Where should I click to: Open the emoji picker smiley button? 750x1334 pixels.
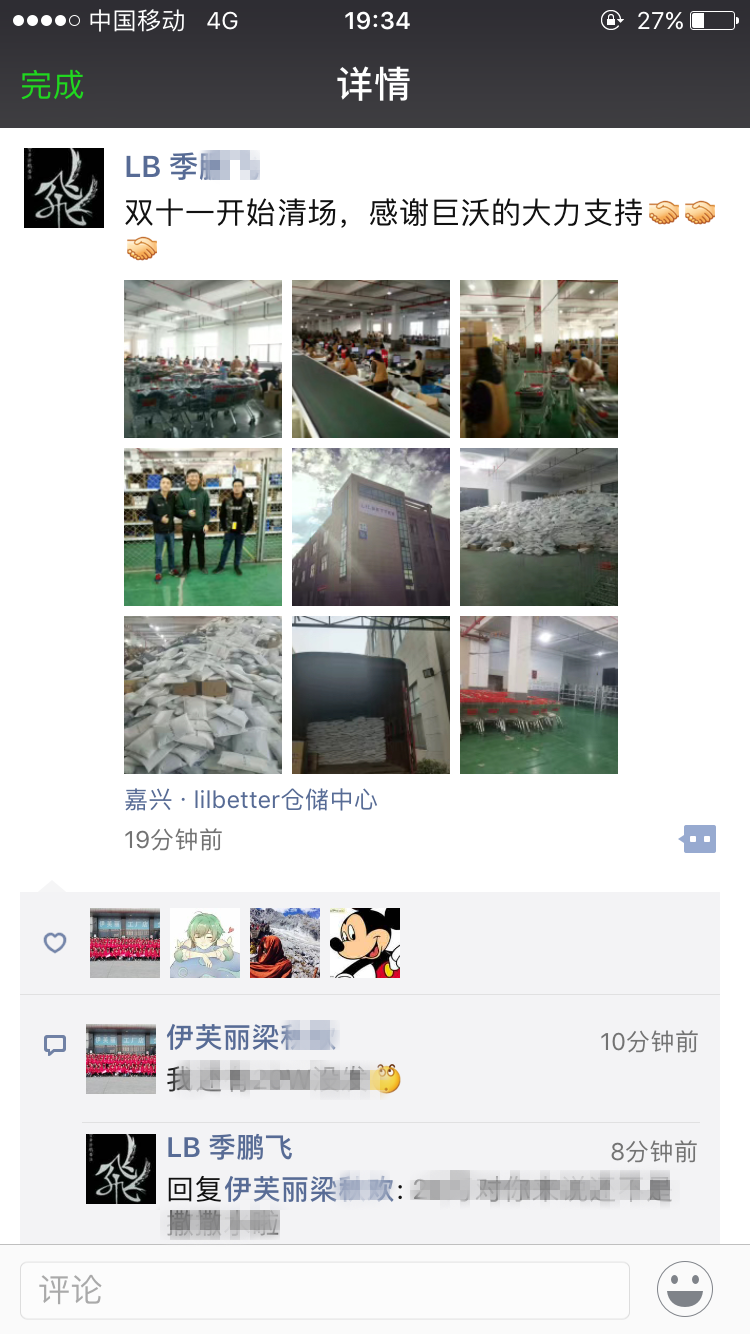pyautogui.click(x=685, y=1289)
